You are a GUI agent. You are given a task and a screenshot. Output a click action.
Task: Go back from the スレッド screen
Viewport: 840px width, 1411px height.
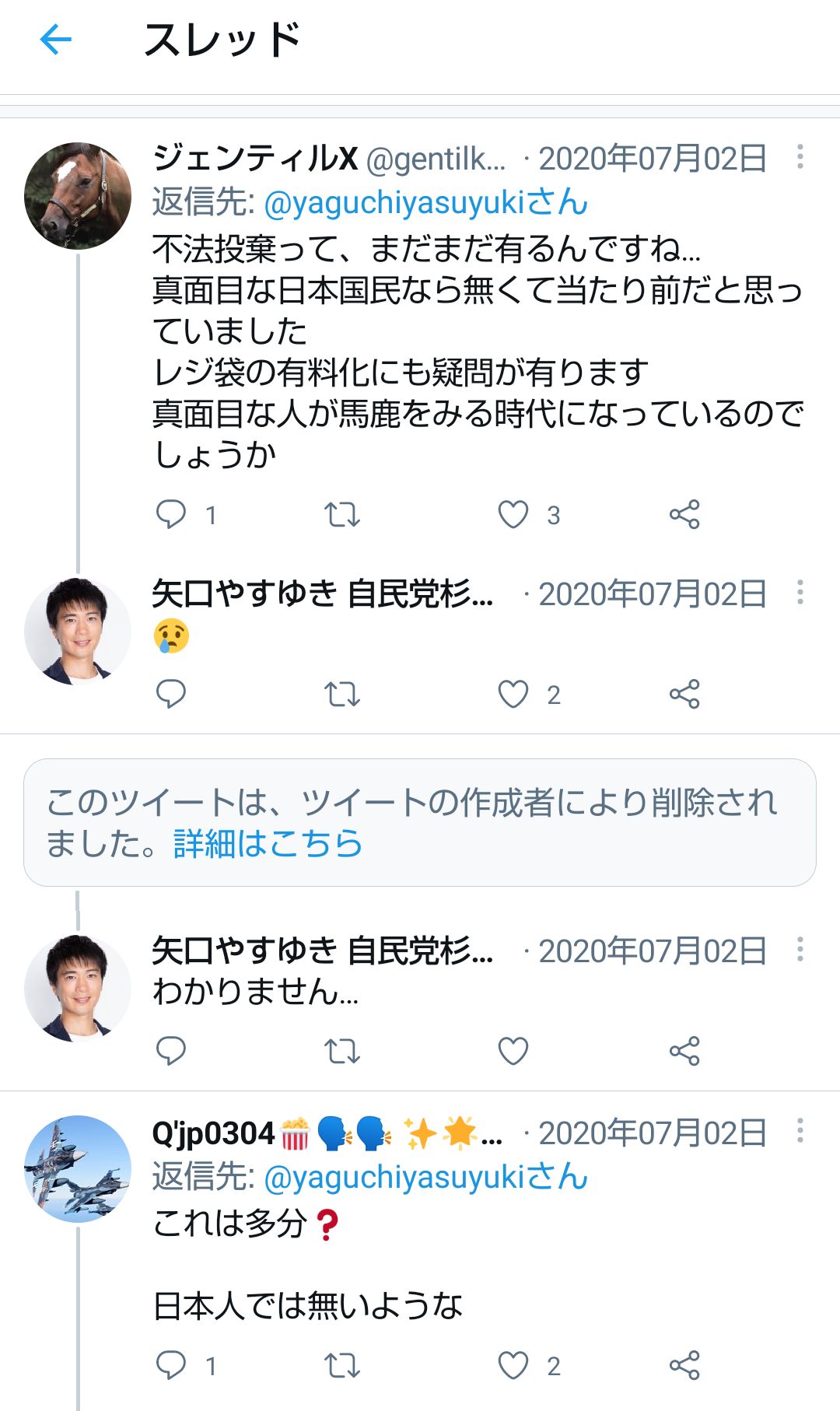56,40
